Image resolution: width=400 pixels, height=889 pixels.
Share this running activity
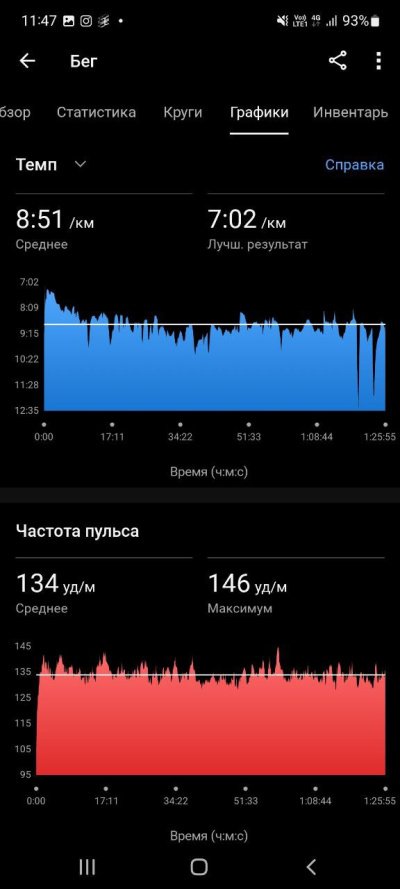338,61
